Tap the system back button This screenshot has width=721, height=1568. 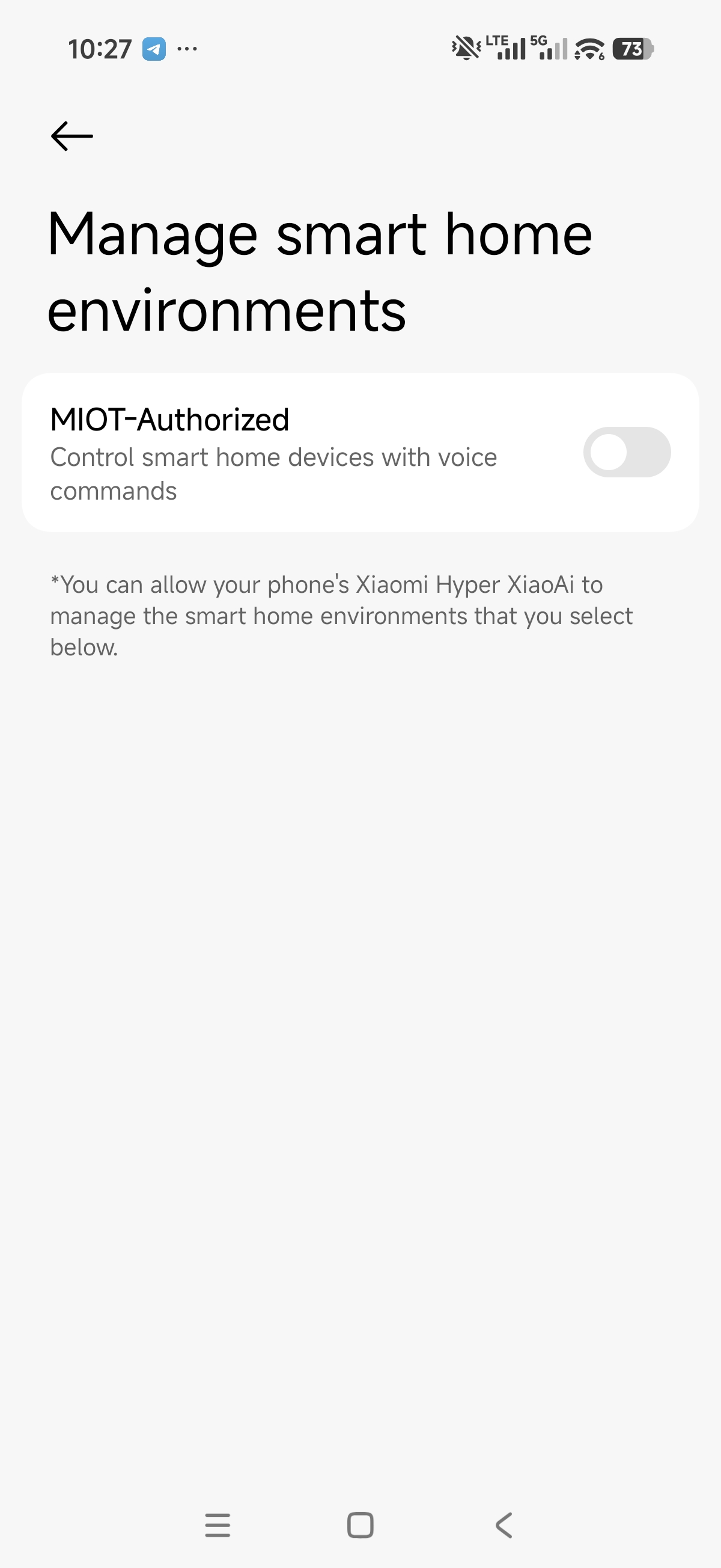(x=503, y=1525)
